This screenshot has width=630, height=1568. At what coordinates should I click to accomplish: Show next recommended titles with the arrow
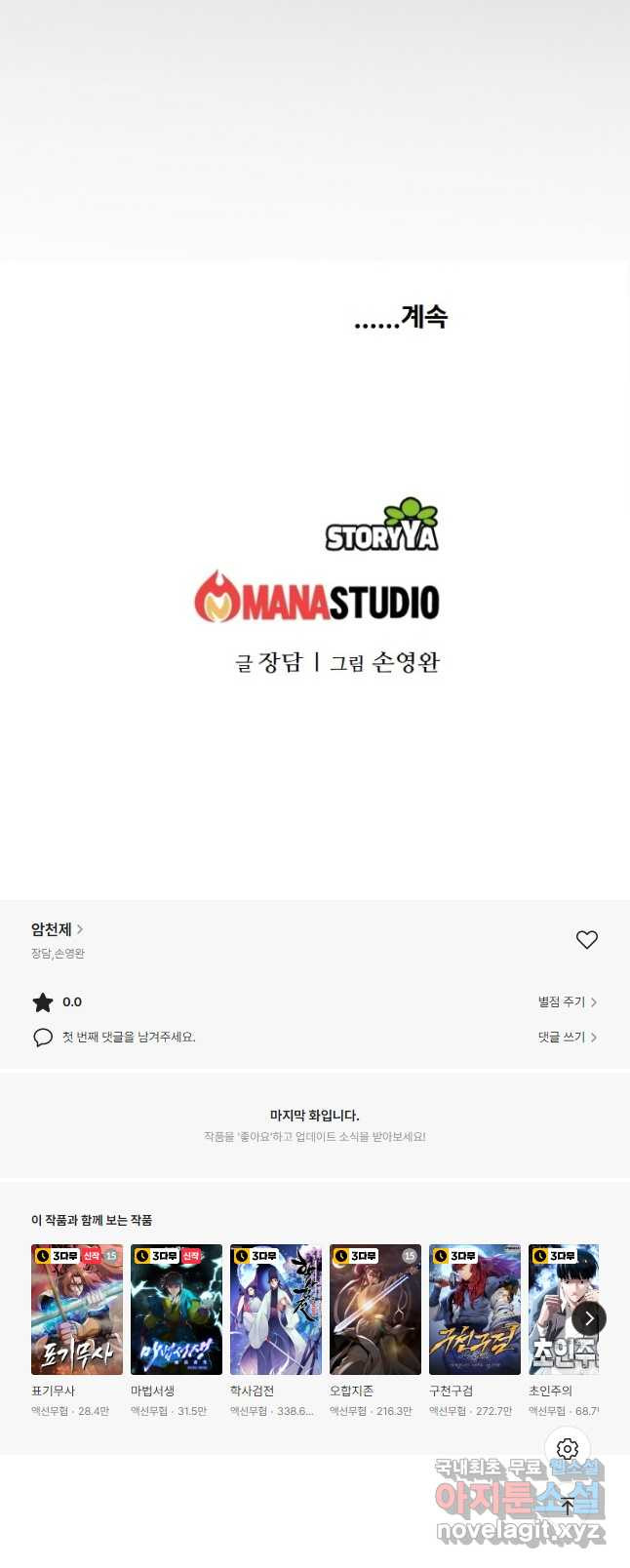tap(588, 1317)
